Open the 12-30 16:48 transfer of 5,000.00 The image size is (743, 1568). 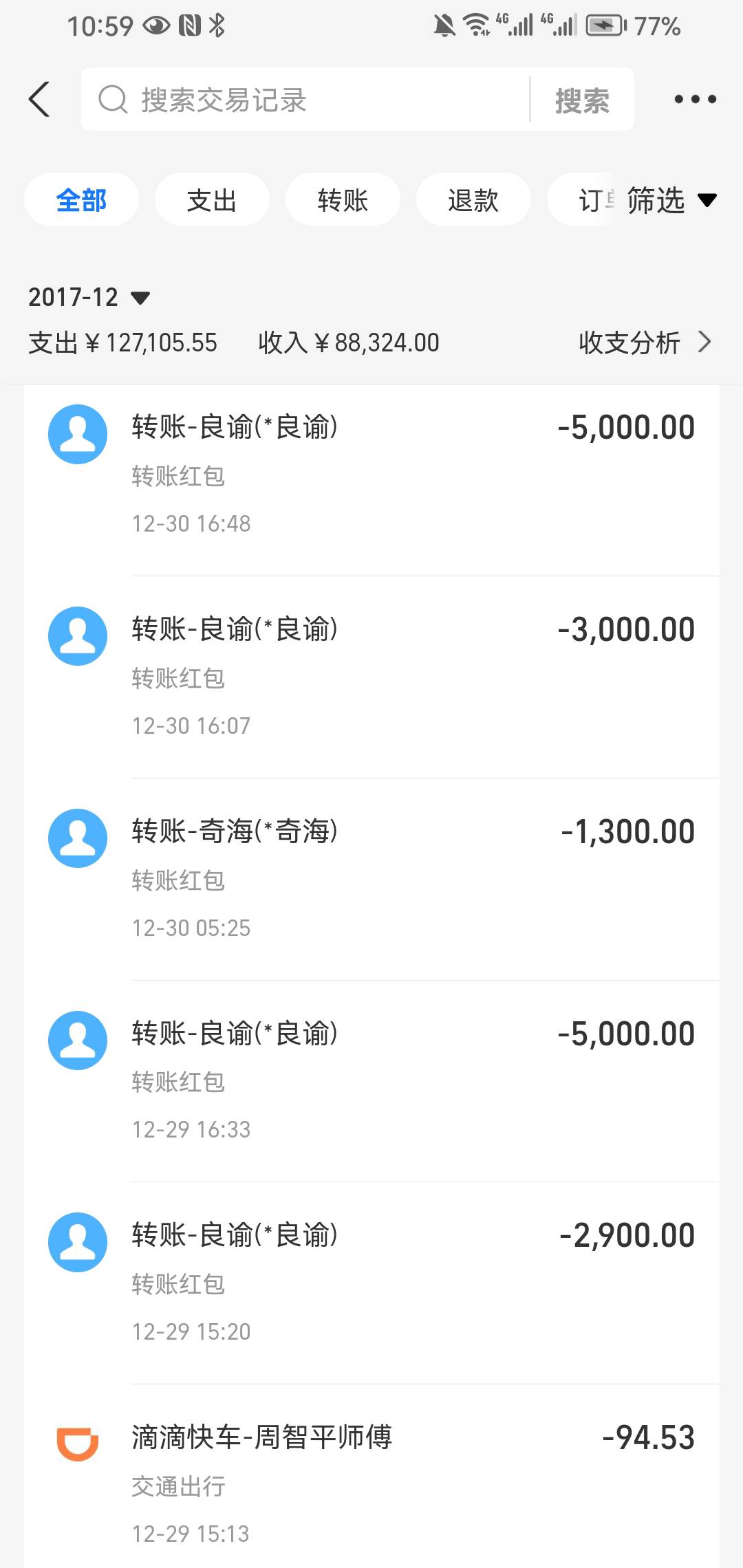click(371, 475)
